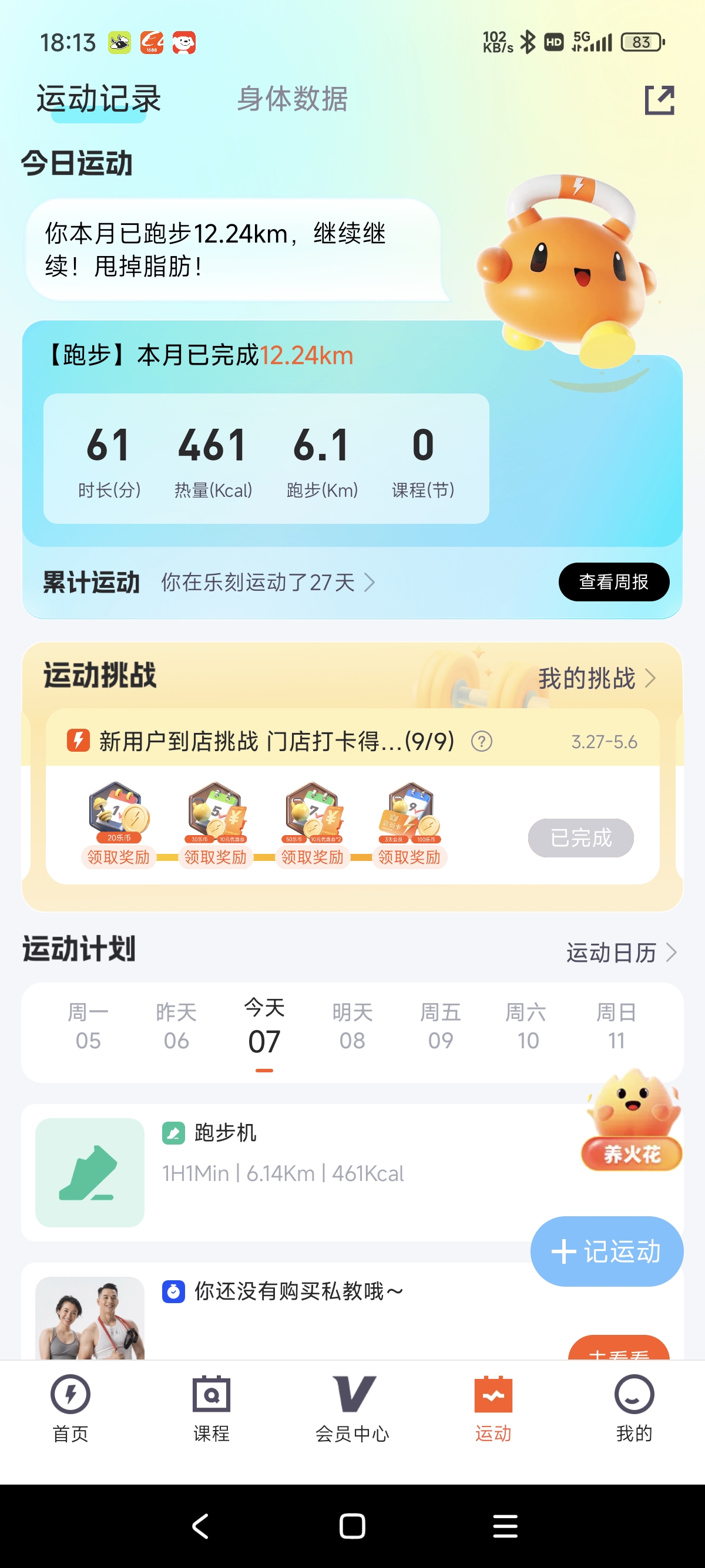Tap the share icon at top right

pyautogui.click(x=659, y=100)
